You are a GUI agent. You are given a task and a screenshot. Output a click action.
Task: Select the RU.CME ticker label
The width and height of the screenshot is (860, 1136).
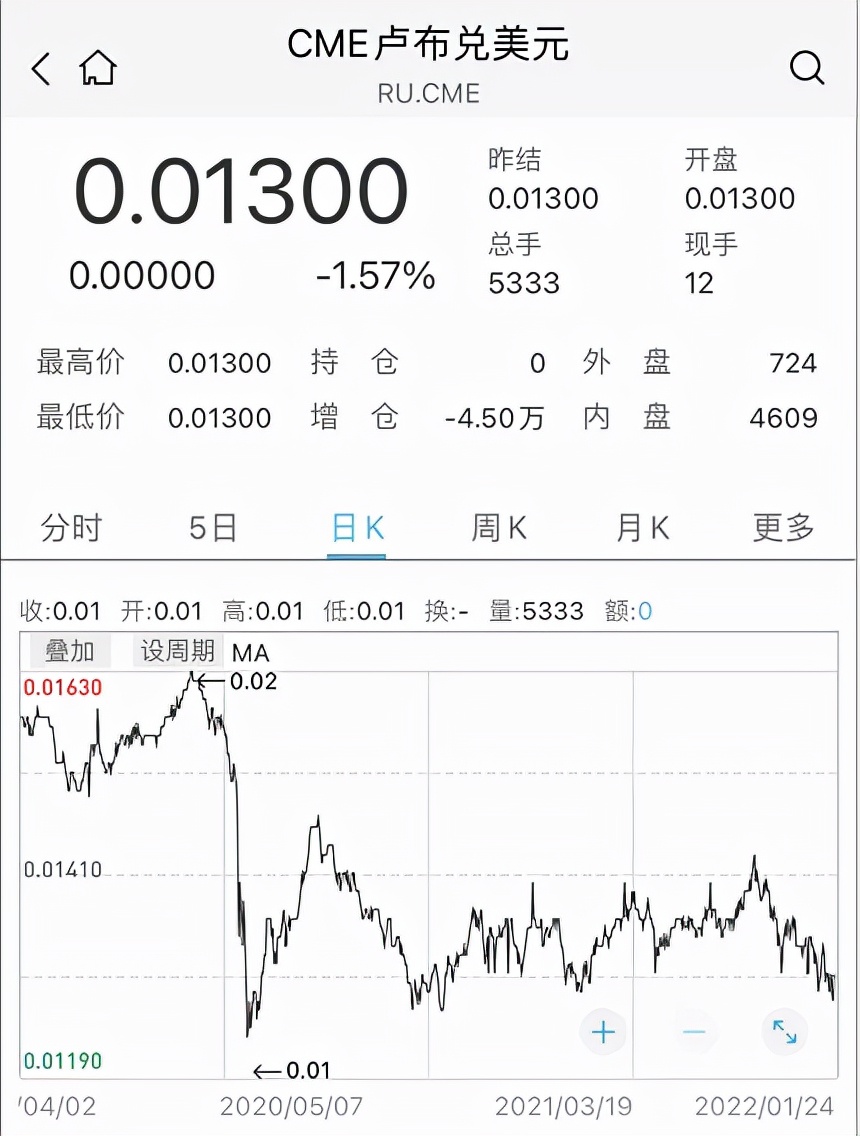tap(429, 94)
